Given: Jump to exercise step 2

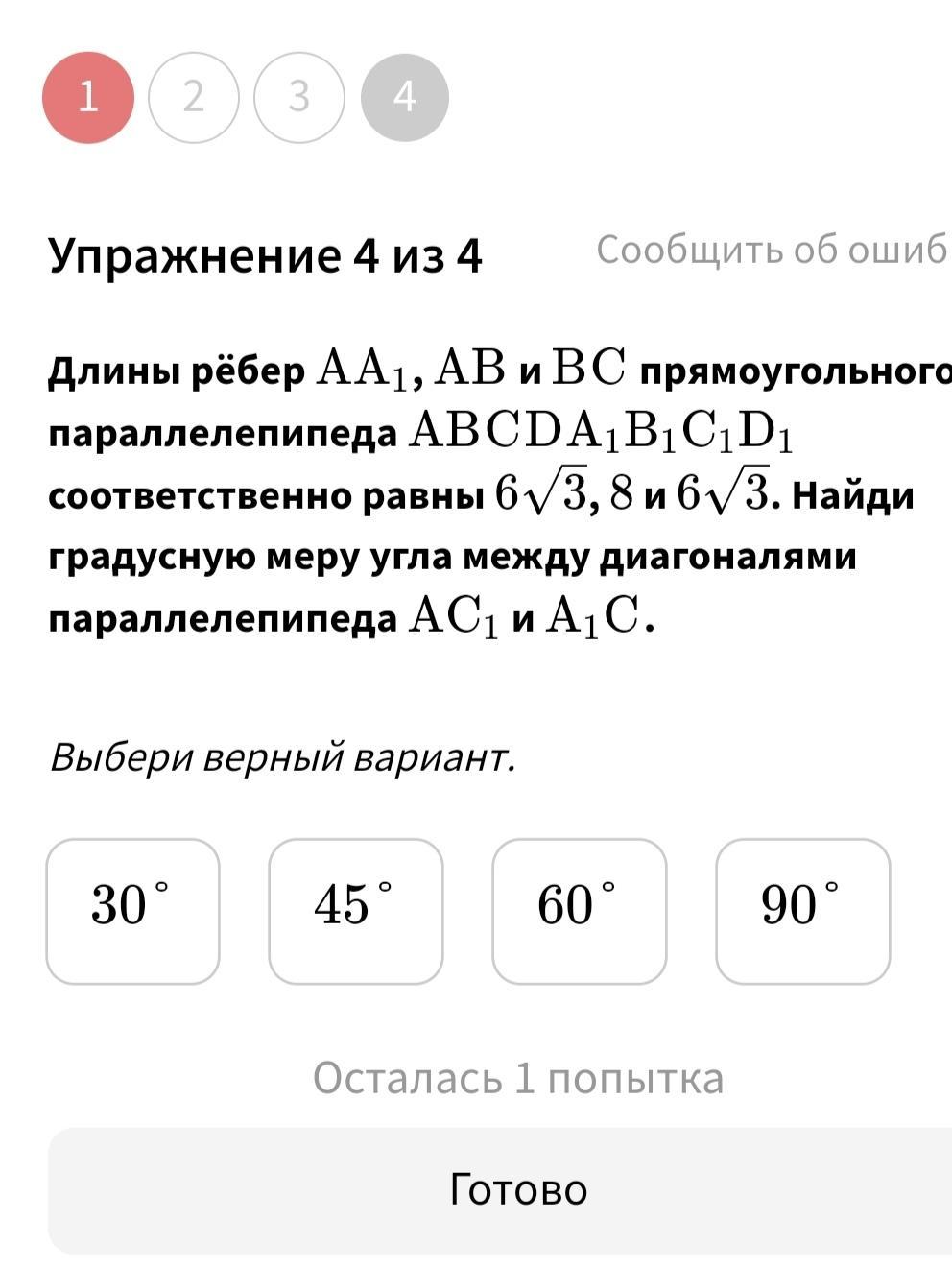Looking at the screenshot, I should [x=193, y=97].
